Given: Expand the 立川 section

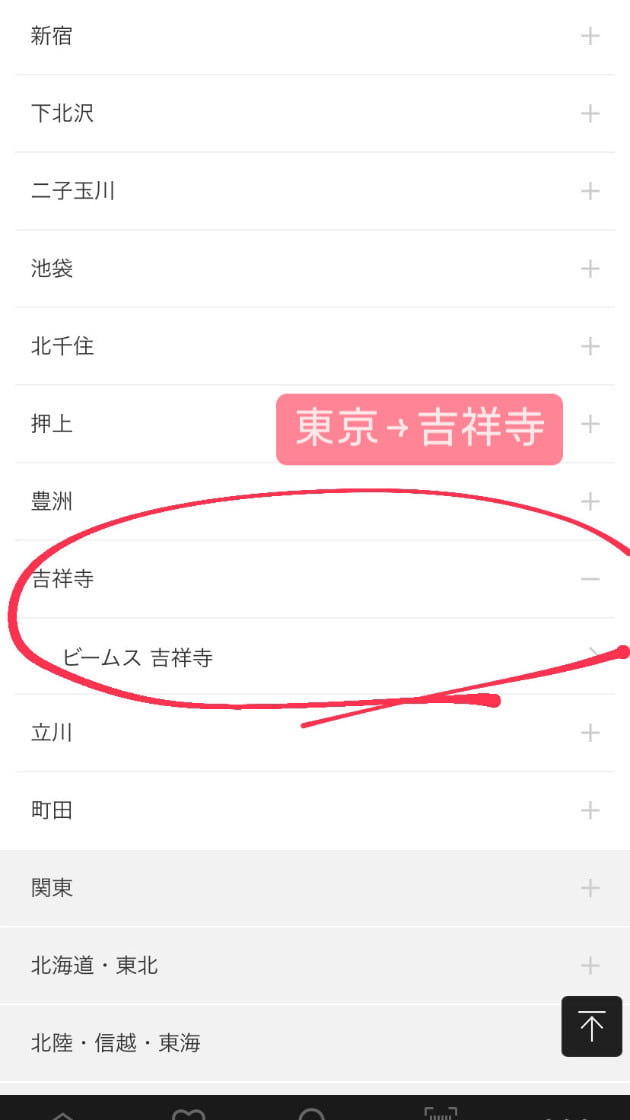Looking at the screenshot, I should 314,733.
